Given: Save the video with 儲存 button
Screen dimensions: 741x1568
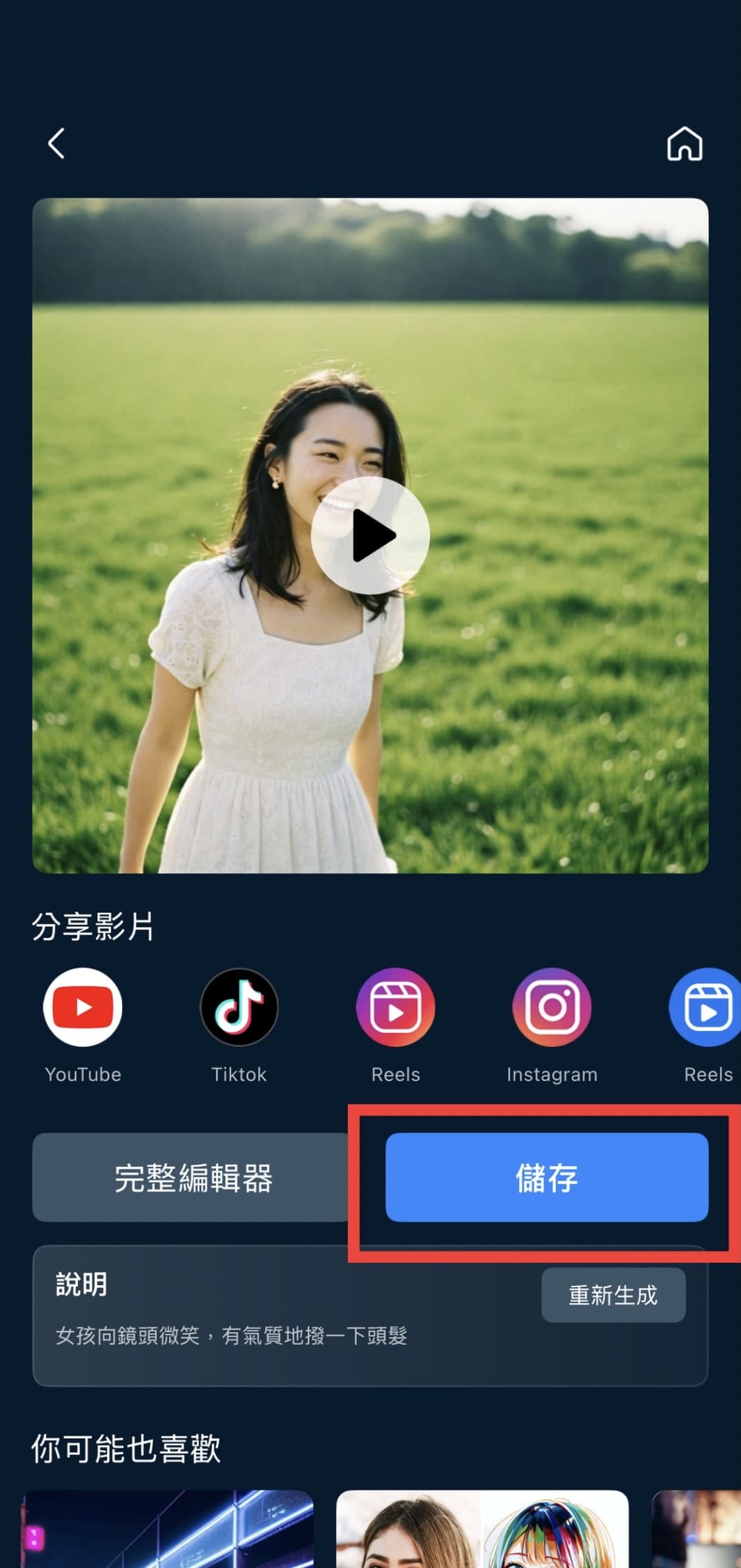Looking at the screenshot, I should pos(547,1177).
